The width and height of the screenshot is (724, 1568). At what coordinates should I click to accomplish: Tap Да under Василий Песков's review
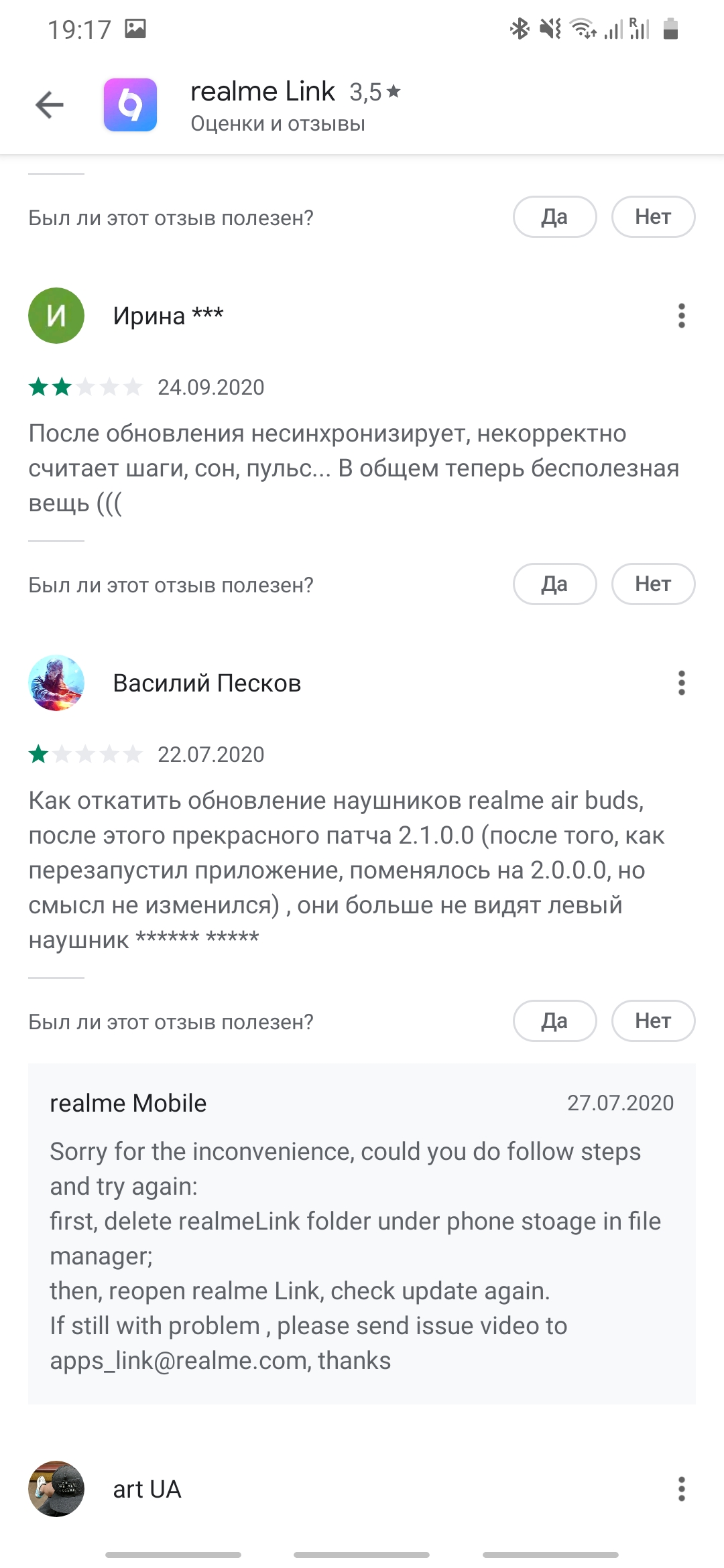pyautogui.click(x=554, y=1021)
